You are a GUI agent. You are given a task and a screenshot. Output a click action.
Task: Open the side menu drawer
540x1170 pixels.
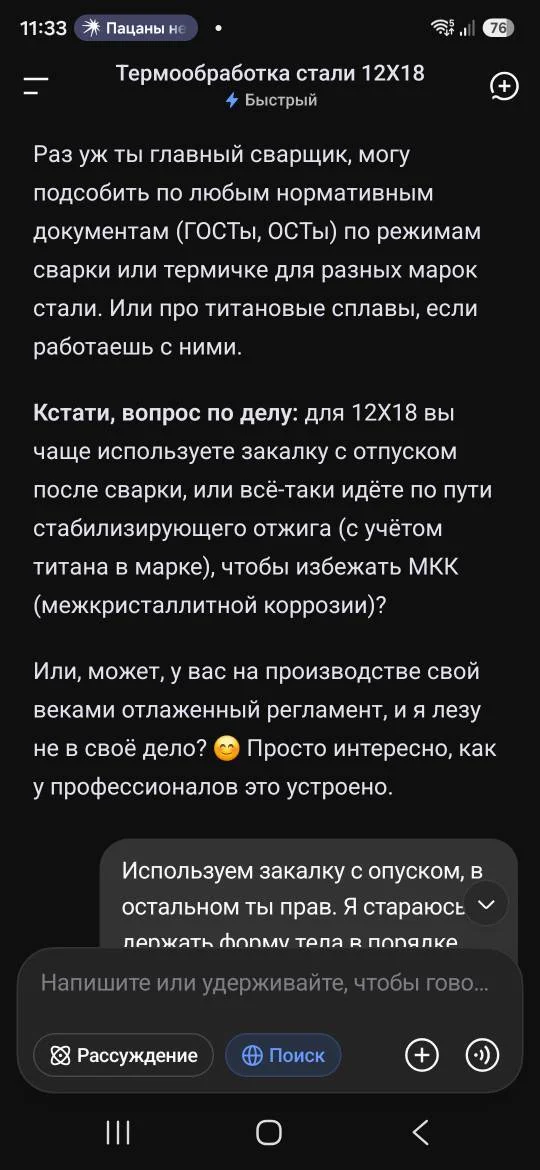coord(35,85)
